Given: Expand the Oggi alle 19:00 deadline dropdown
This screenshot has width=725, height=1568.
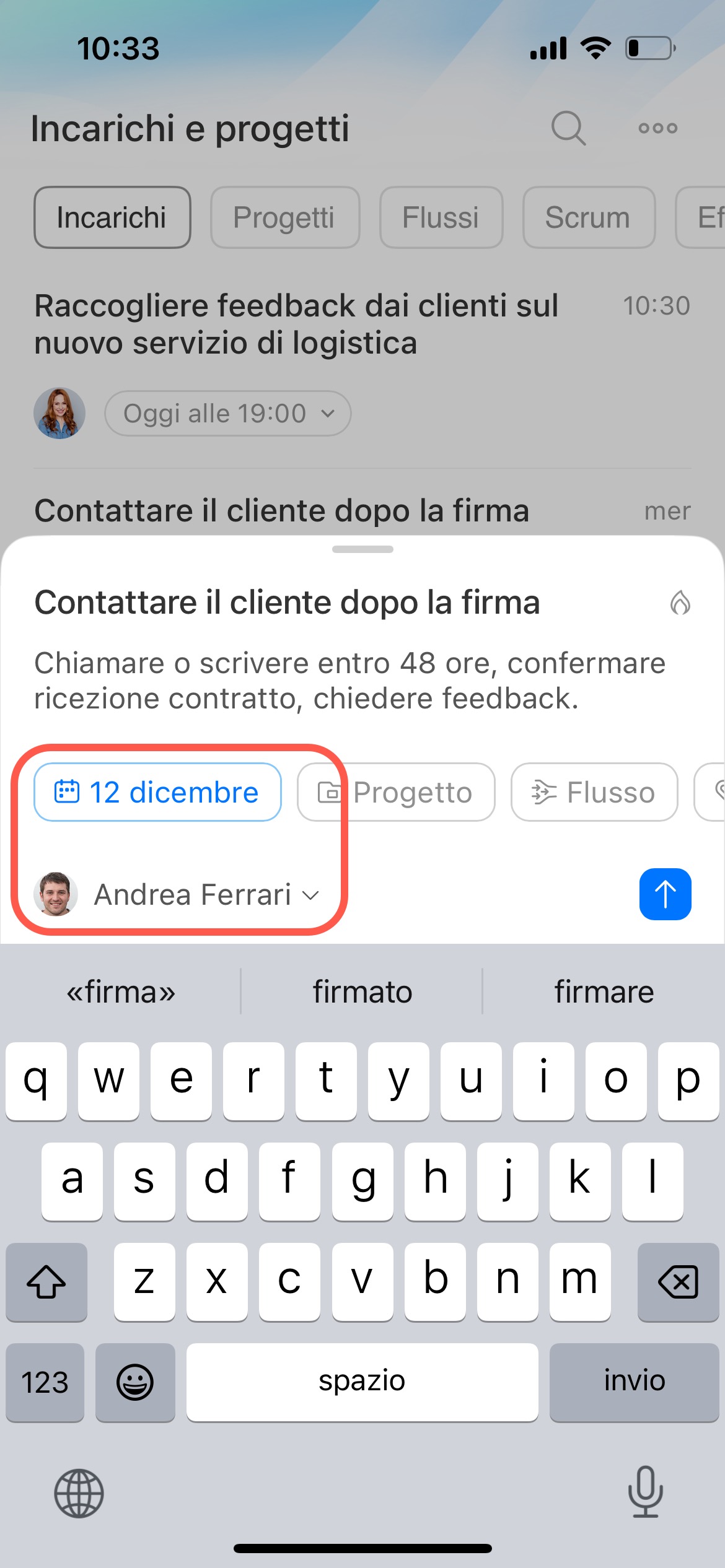Looking at the screenshot, I should (x=227, y=413).
